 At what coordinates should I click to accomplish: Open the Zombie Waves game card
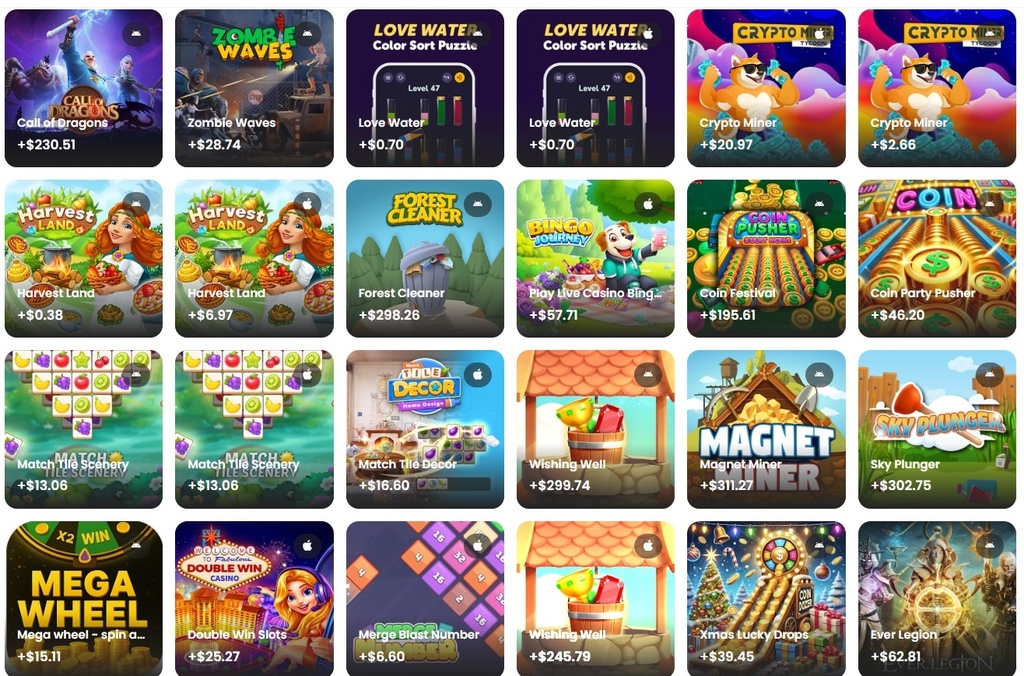254,88
